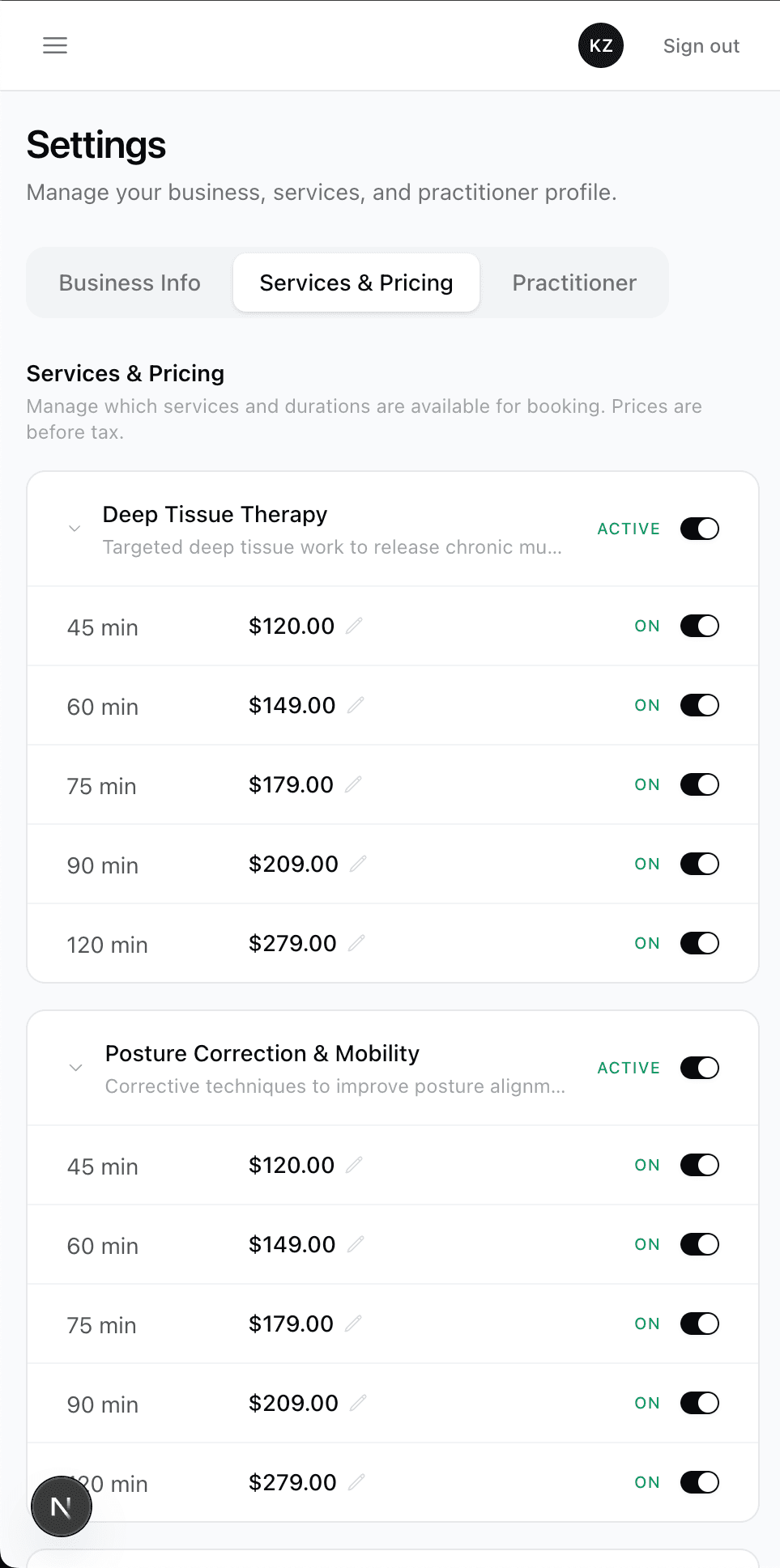Switch to the Business Info tab
The width and height of the screenshot is (780, 1568).
coord(130,283)
